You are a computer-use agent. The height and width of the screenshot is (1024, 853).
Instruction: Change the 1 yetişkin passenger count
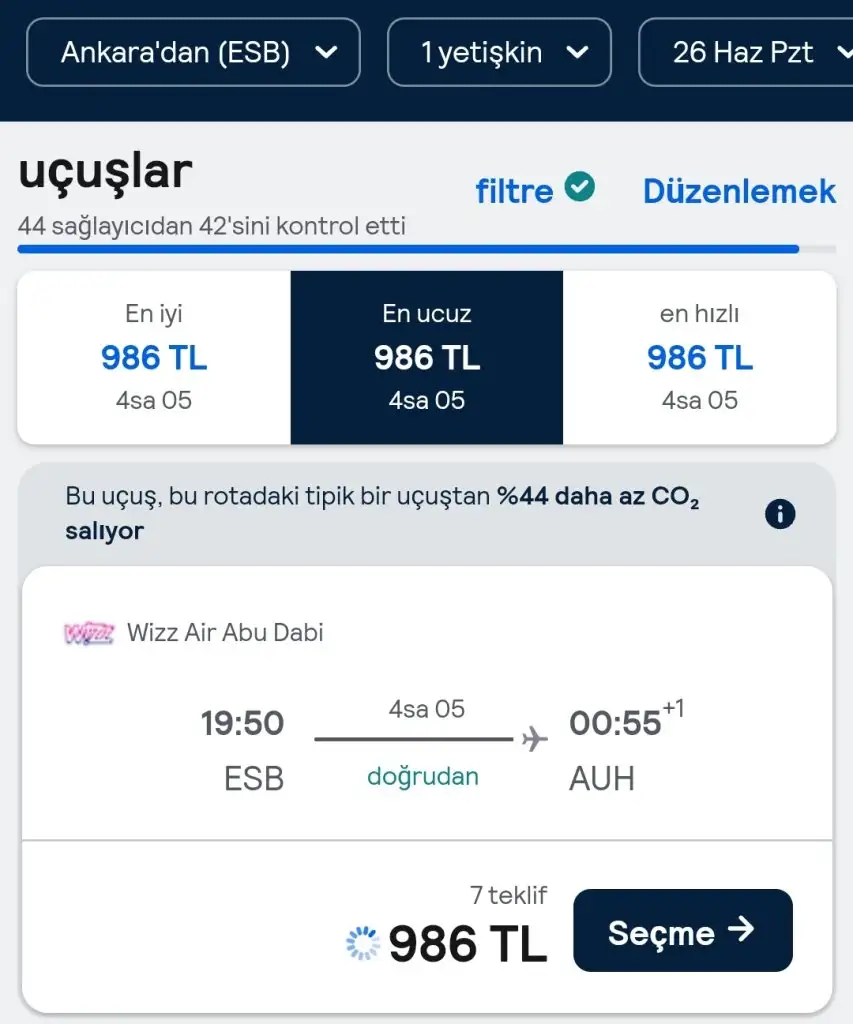pyautogui.click(x=499, y=52)
